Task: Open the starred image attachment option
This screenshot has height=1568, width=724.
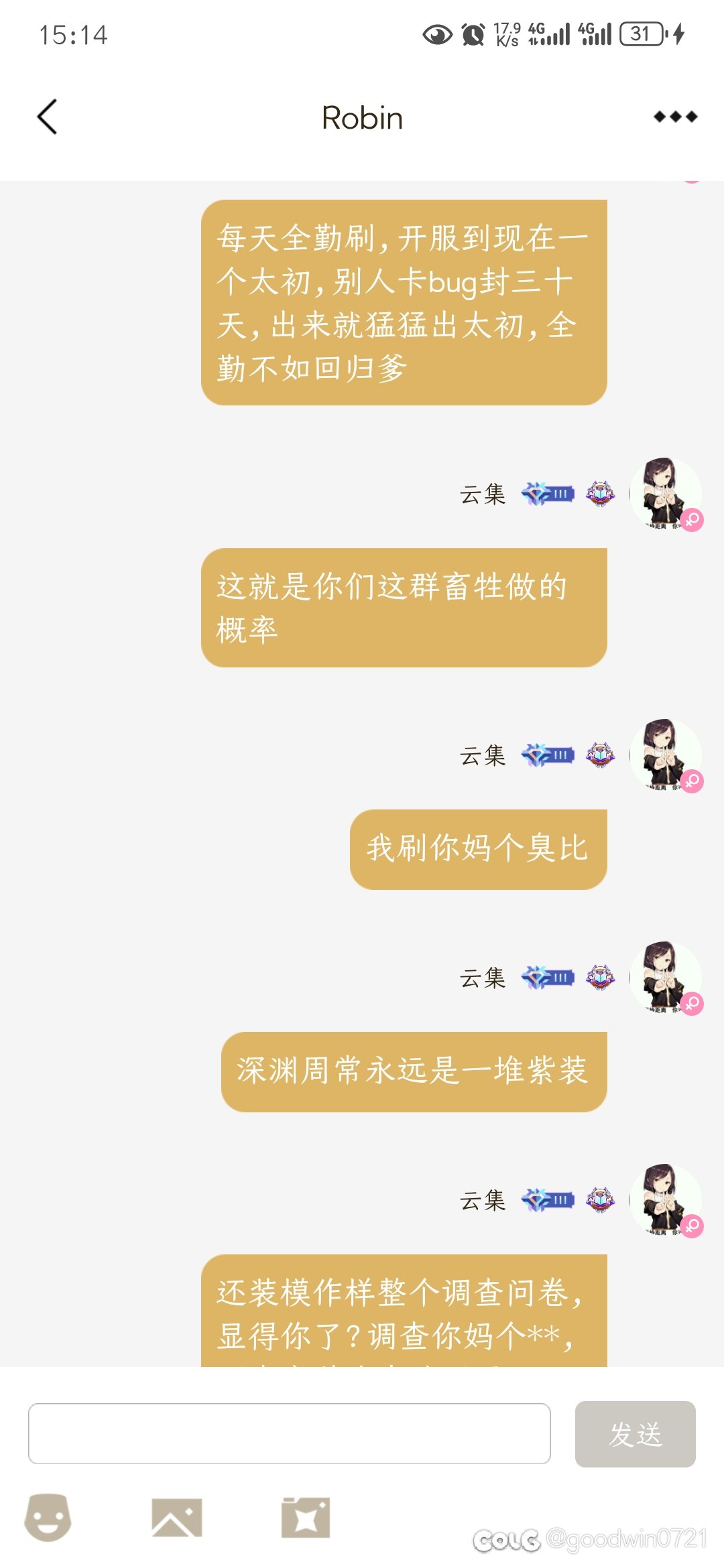Action: (x=306, y=1518)
